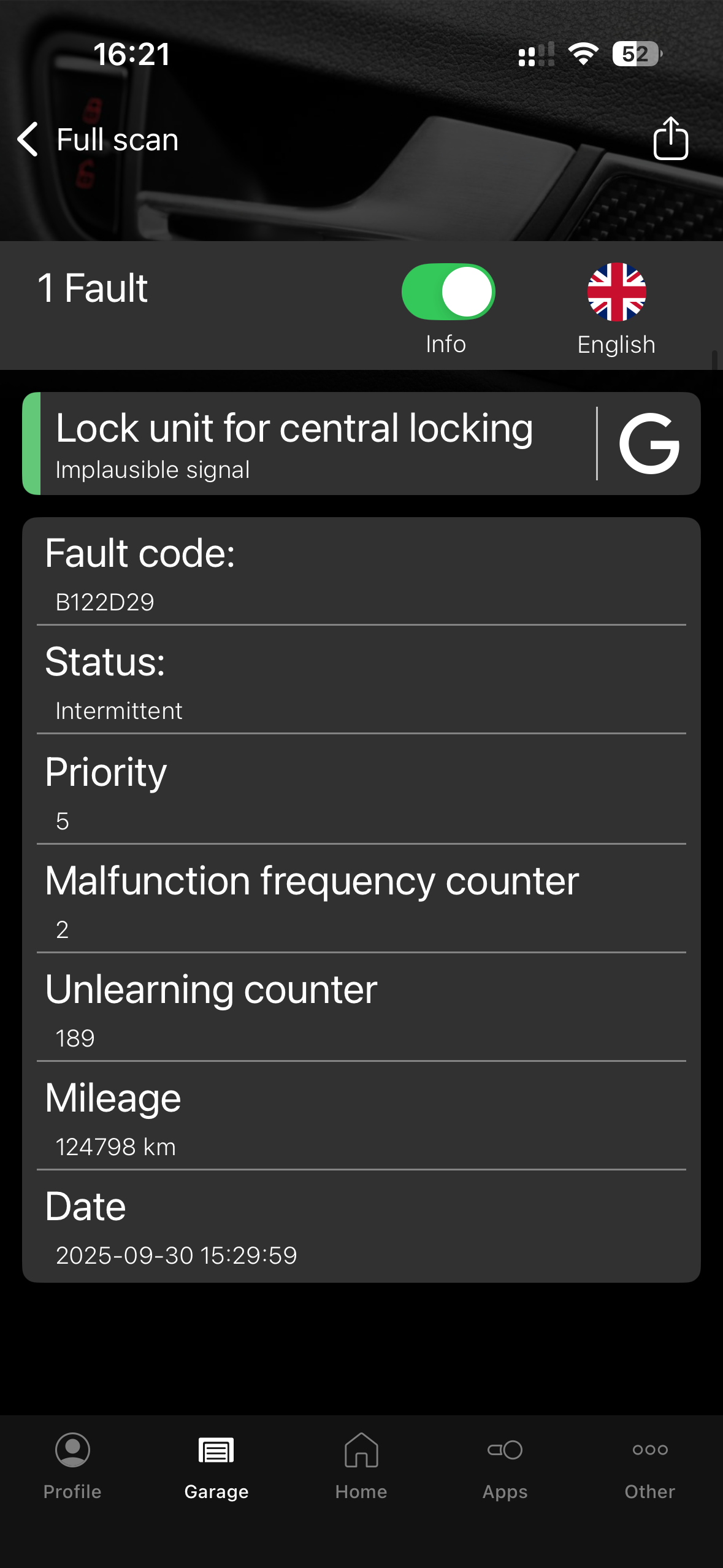Image resolution: width=723 pixels, height=1568 pixels.
Task: Turn off the Info toggle
Action: (x=448, y=292)
